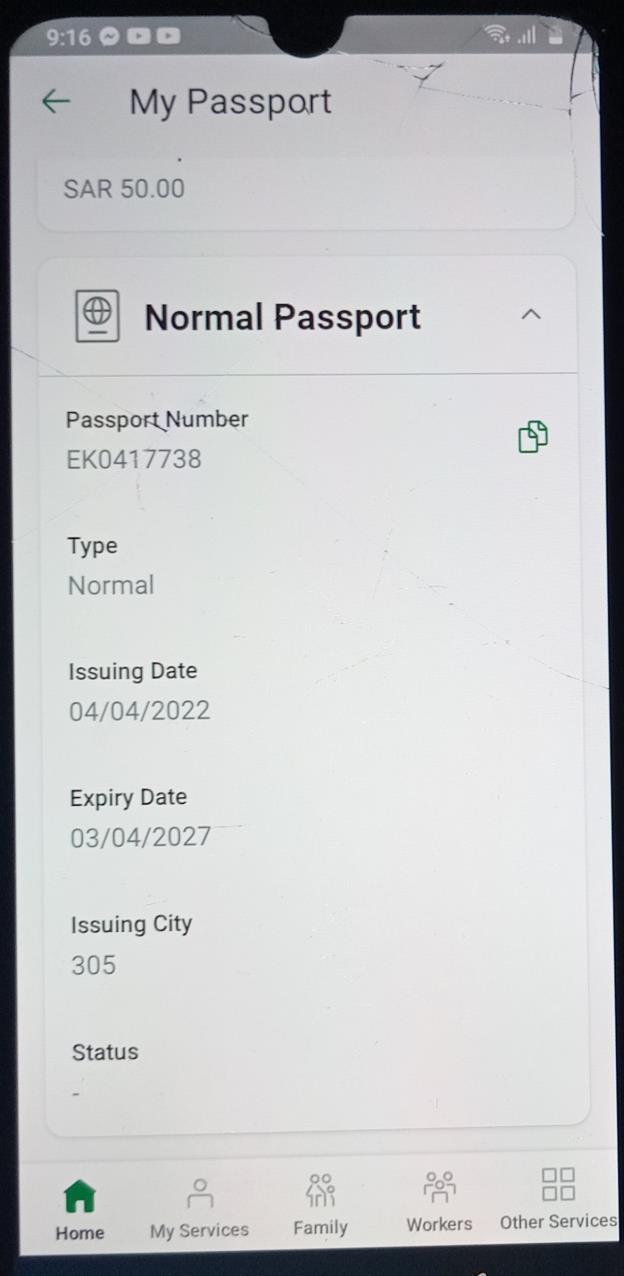This screenshot has height=1276, width=624.
Task: Copy the passport number
Action: [x=533, y=437]
